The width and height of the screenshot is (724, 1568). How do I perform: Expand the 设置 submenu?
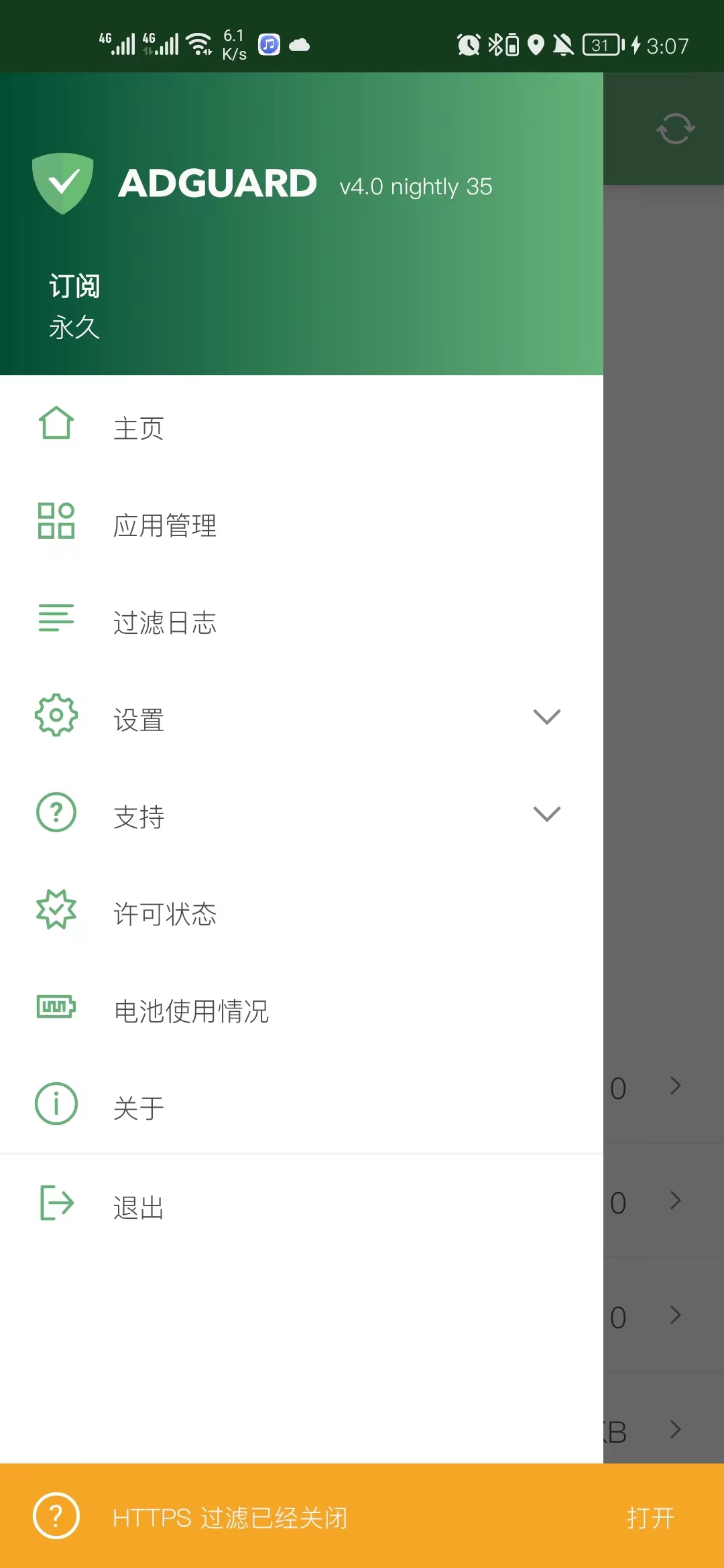pyautogui.click(x=546, y=717)
